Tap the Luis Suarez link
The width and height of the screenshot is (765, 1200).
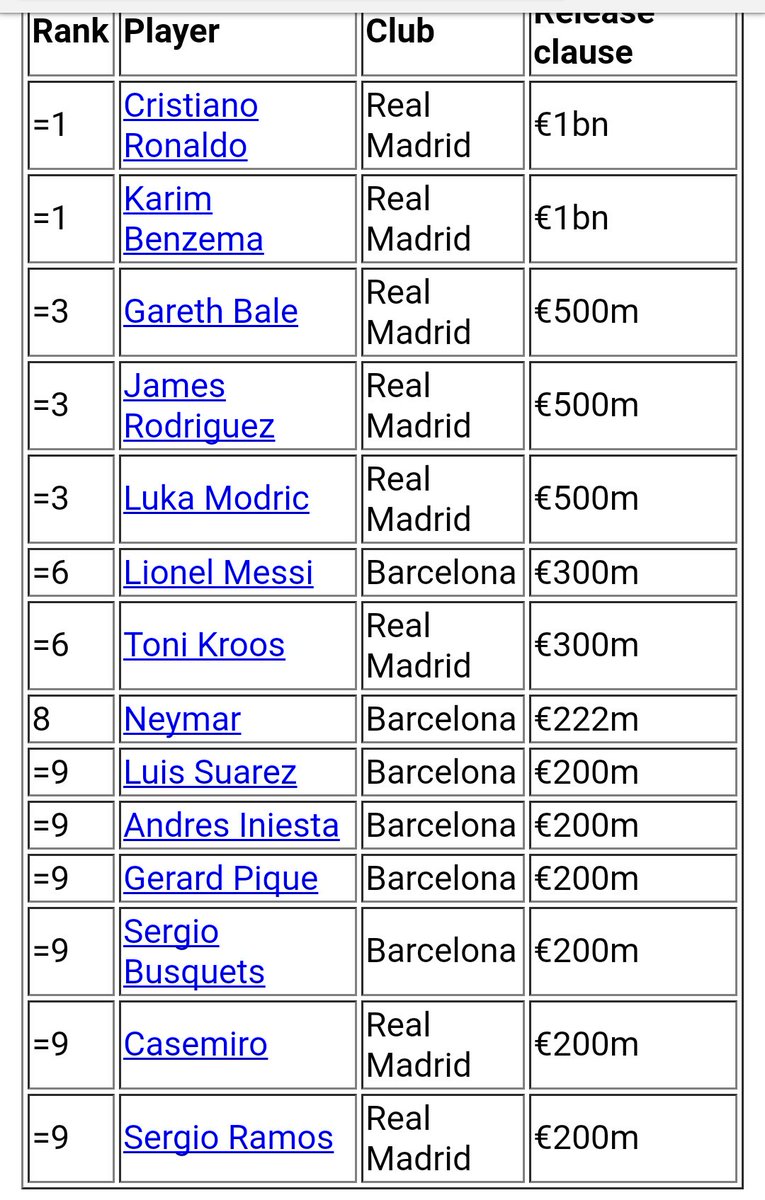click(x=210, y=772)
